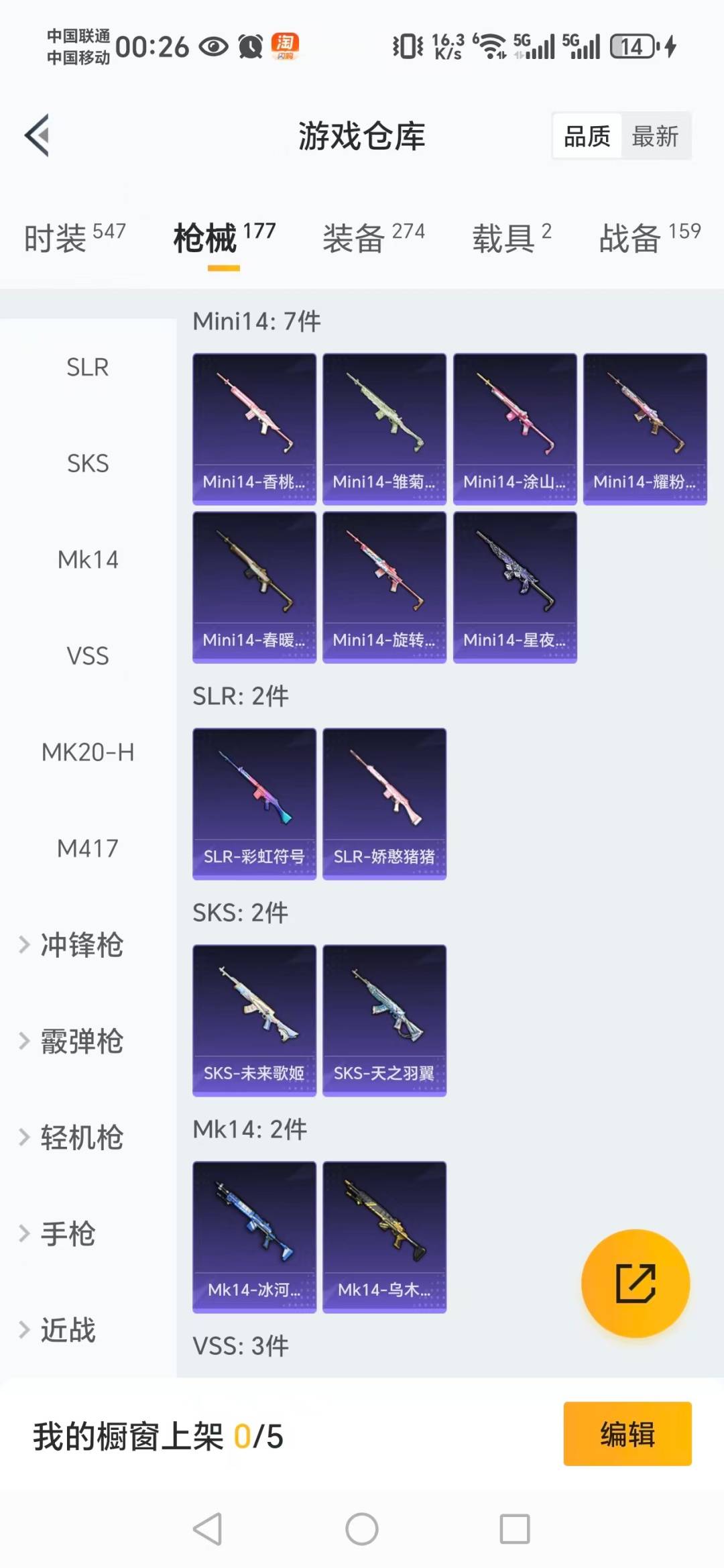Switch sorting to 品质

(586, 135)
